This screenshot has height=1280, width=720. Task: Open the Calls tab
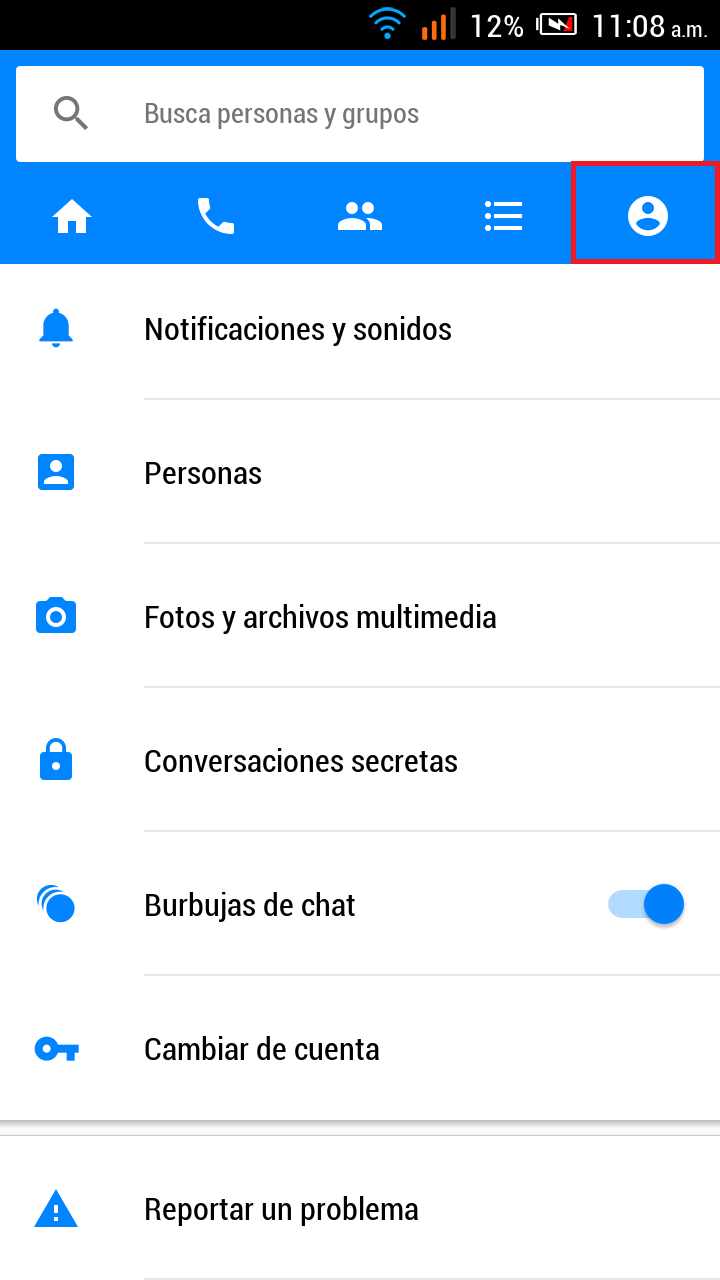click(216, 216)
